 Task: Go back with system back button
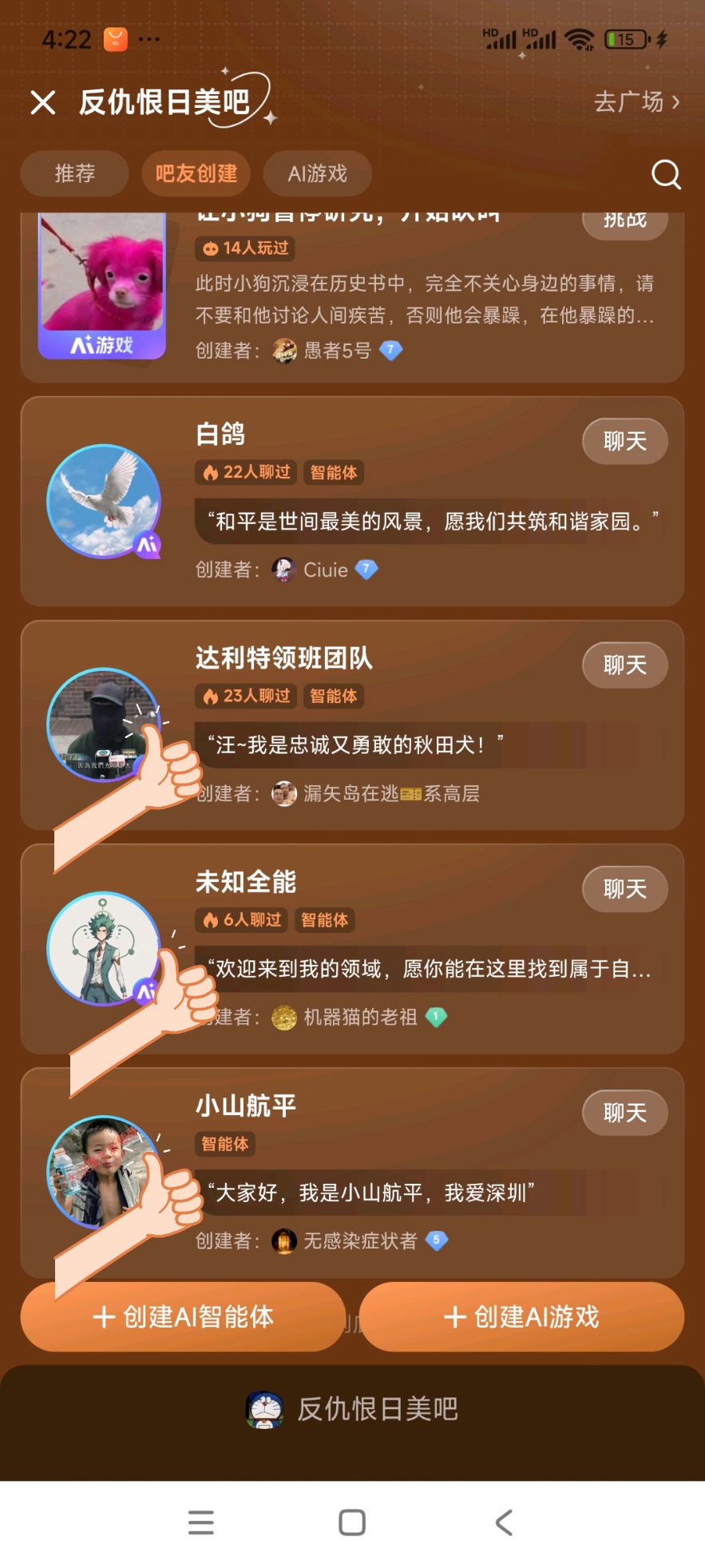tap(504, 1522)
